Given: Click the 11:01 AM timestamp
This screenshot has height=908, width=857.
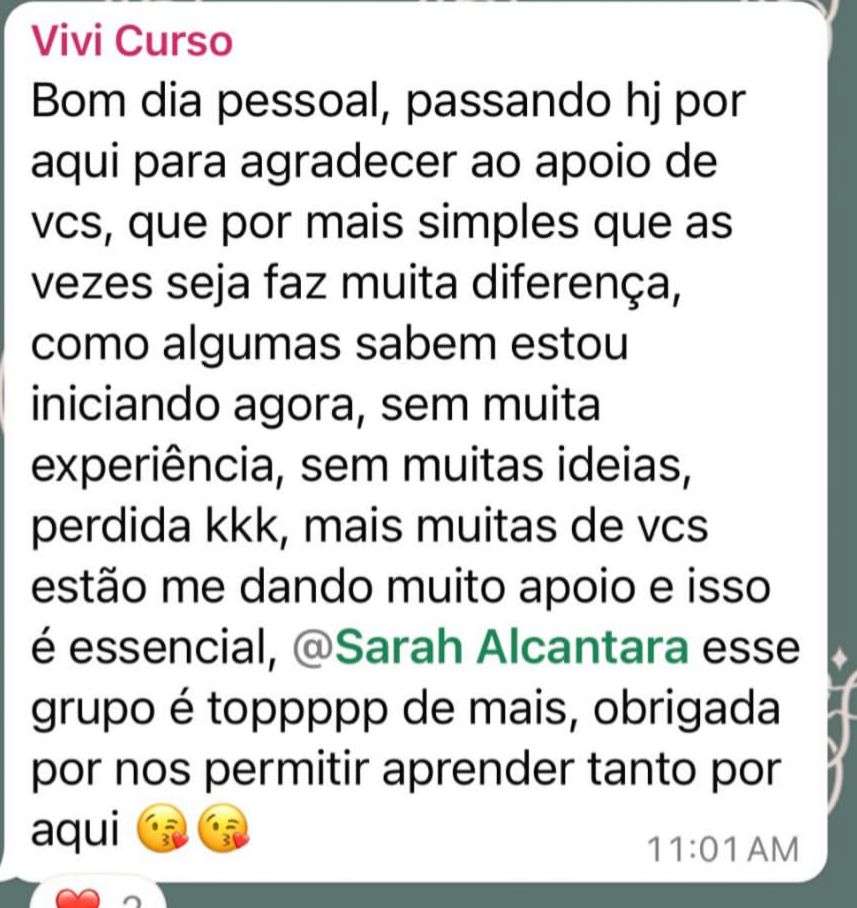Looking at the screenshot, I should pos(724,851).
